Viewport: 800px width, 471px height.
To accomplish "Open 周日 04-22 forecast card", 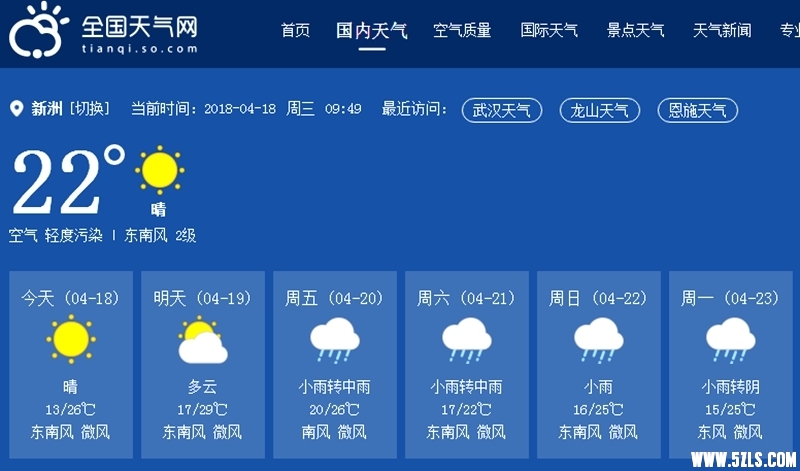I will click(x=598, y=365).
